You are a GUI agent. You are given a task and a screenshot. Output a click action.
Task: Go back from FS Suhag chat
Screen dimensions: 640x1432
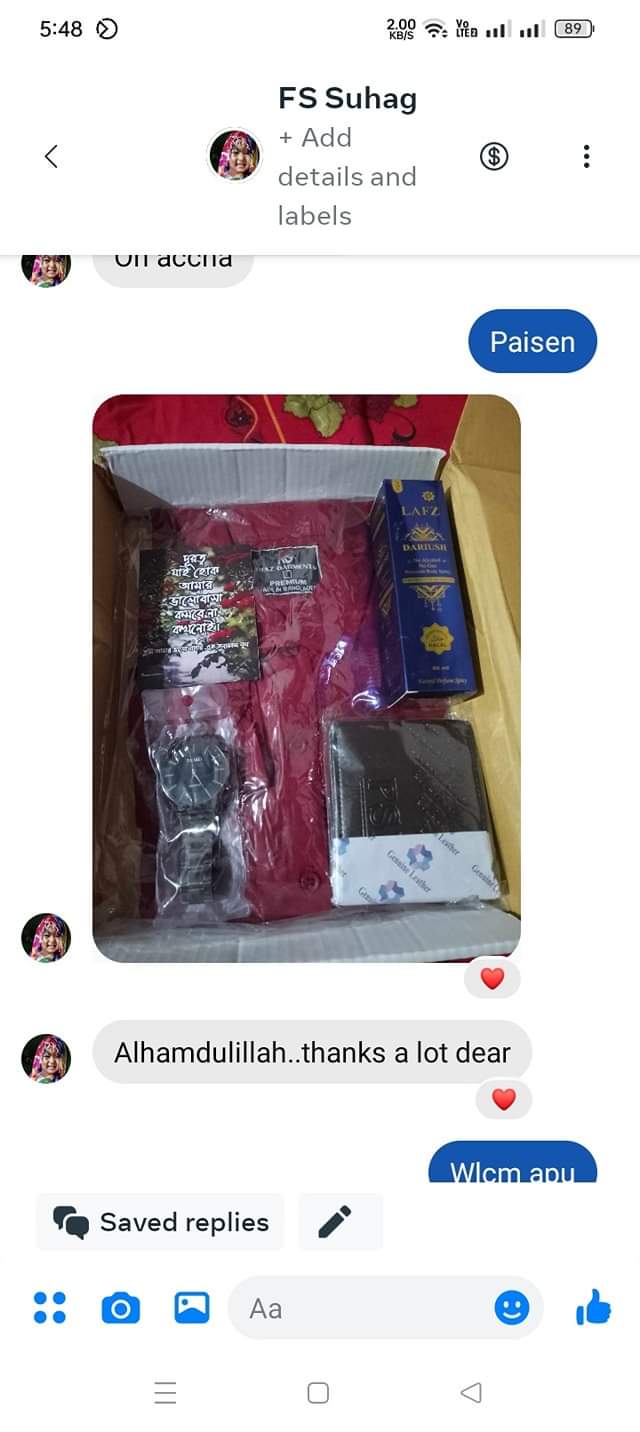52,156
